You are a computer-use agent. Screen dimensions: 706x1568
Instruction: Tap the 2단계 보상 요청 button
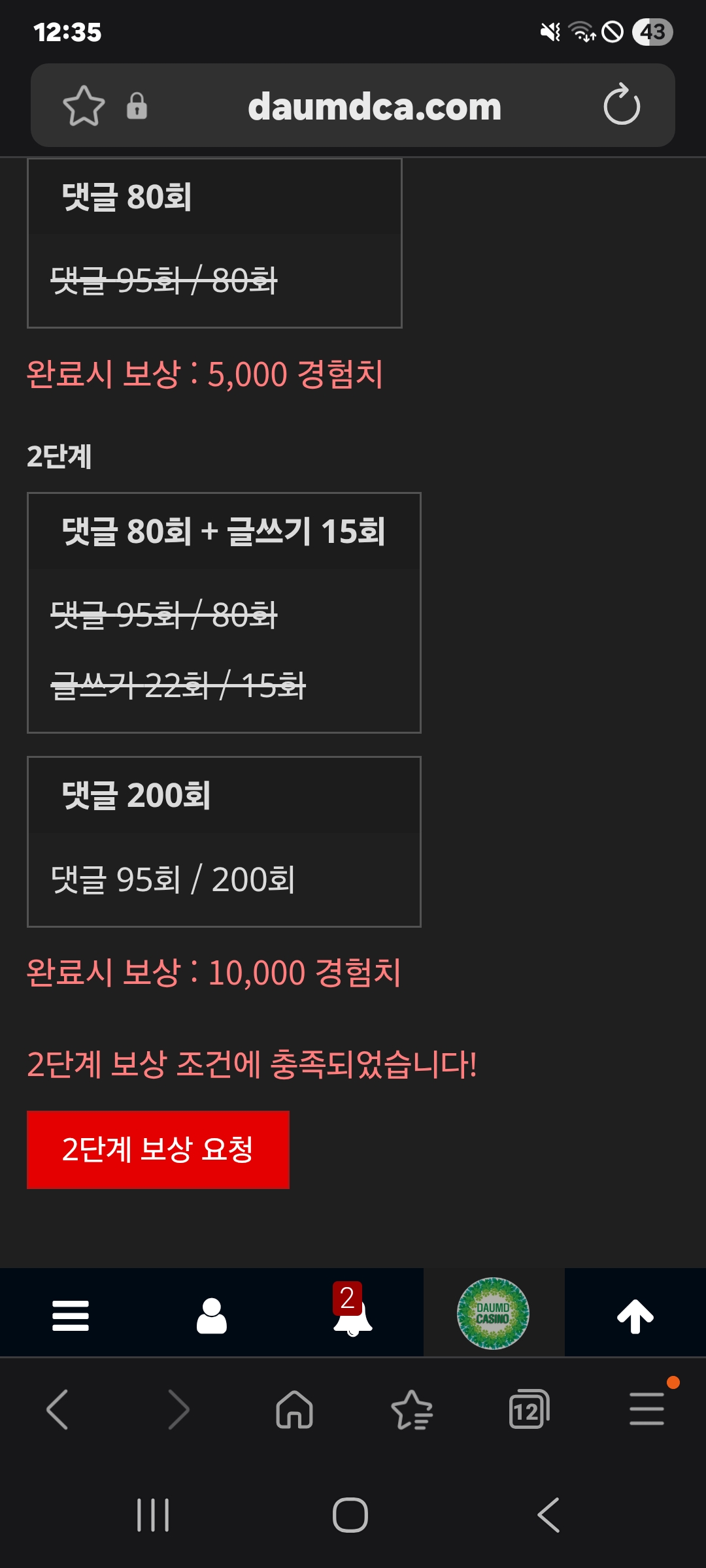click(x=158, y=1149)
